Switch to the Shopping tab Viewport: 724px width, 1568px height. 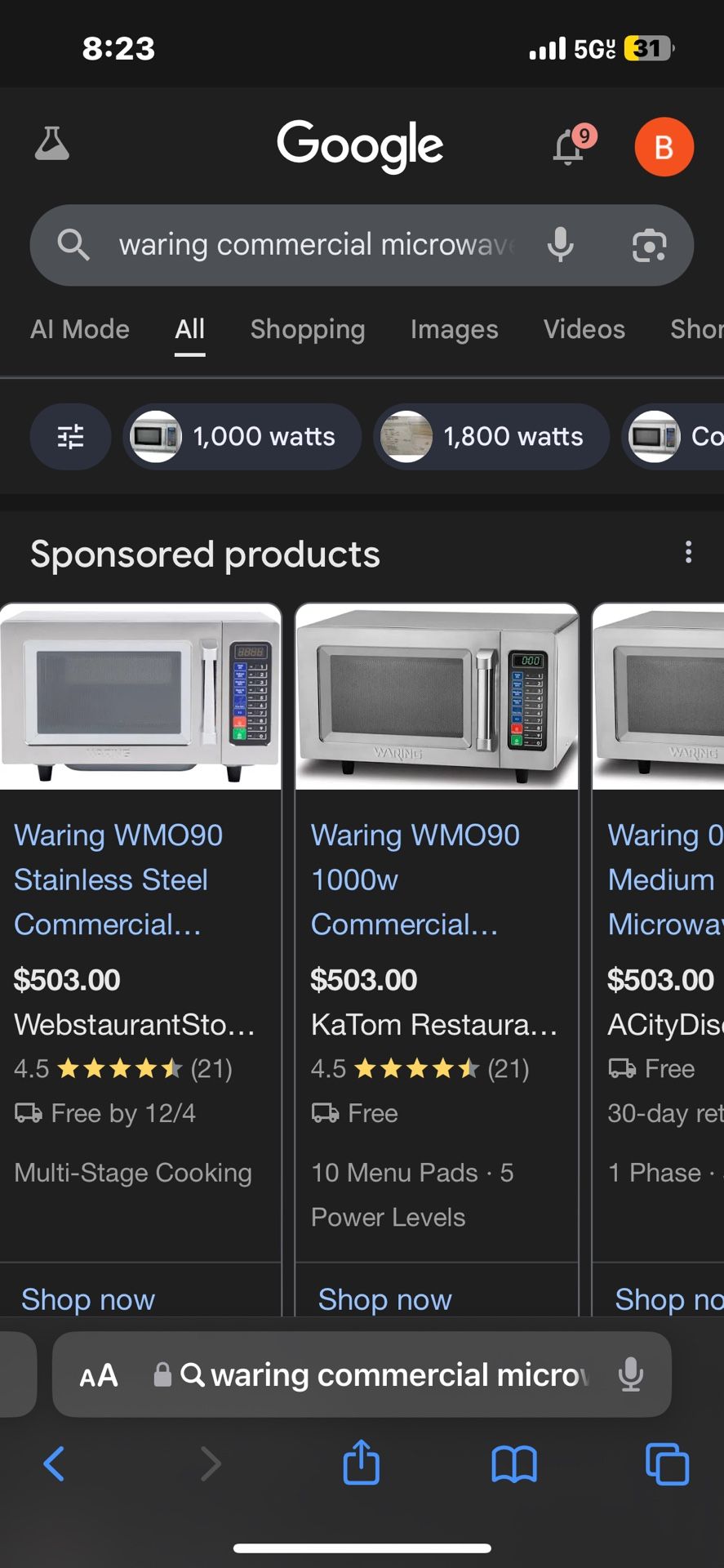pyautogui.click(x=308, y=330)
